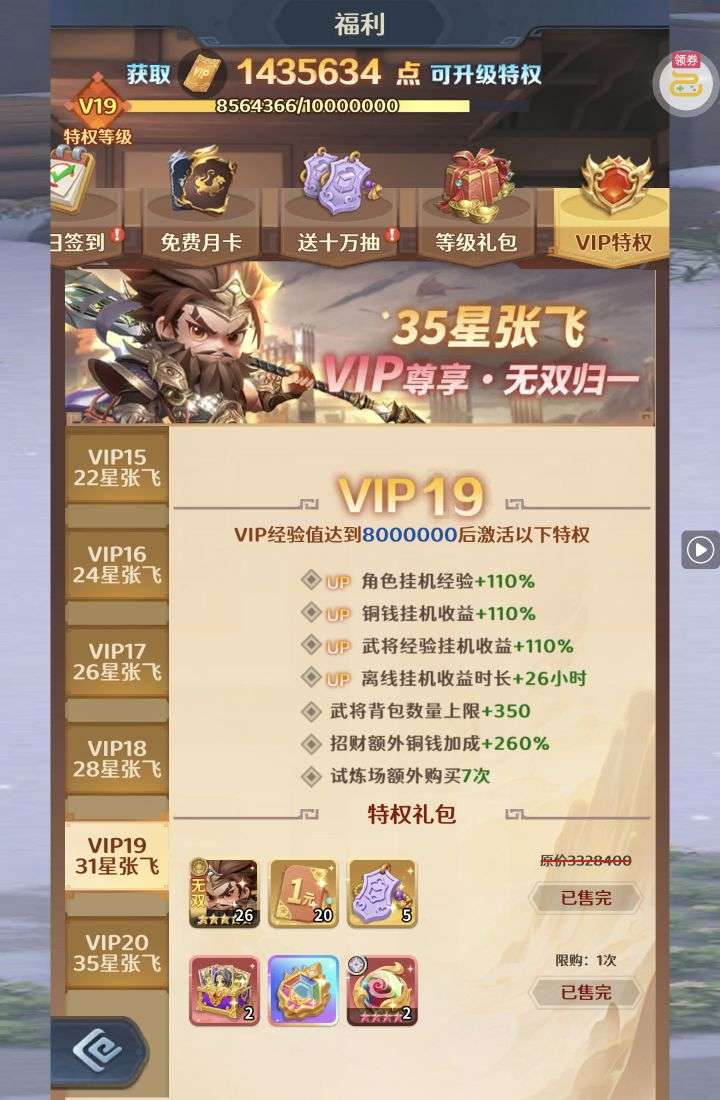The image size is (720, 1100).
Task: Select VIP20 35星张飞 level
Action: coord(117,952)
